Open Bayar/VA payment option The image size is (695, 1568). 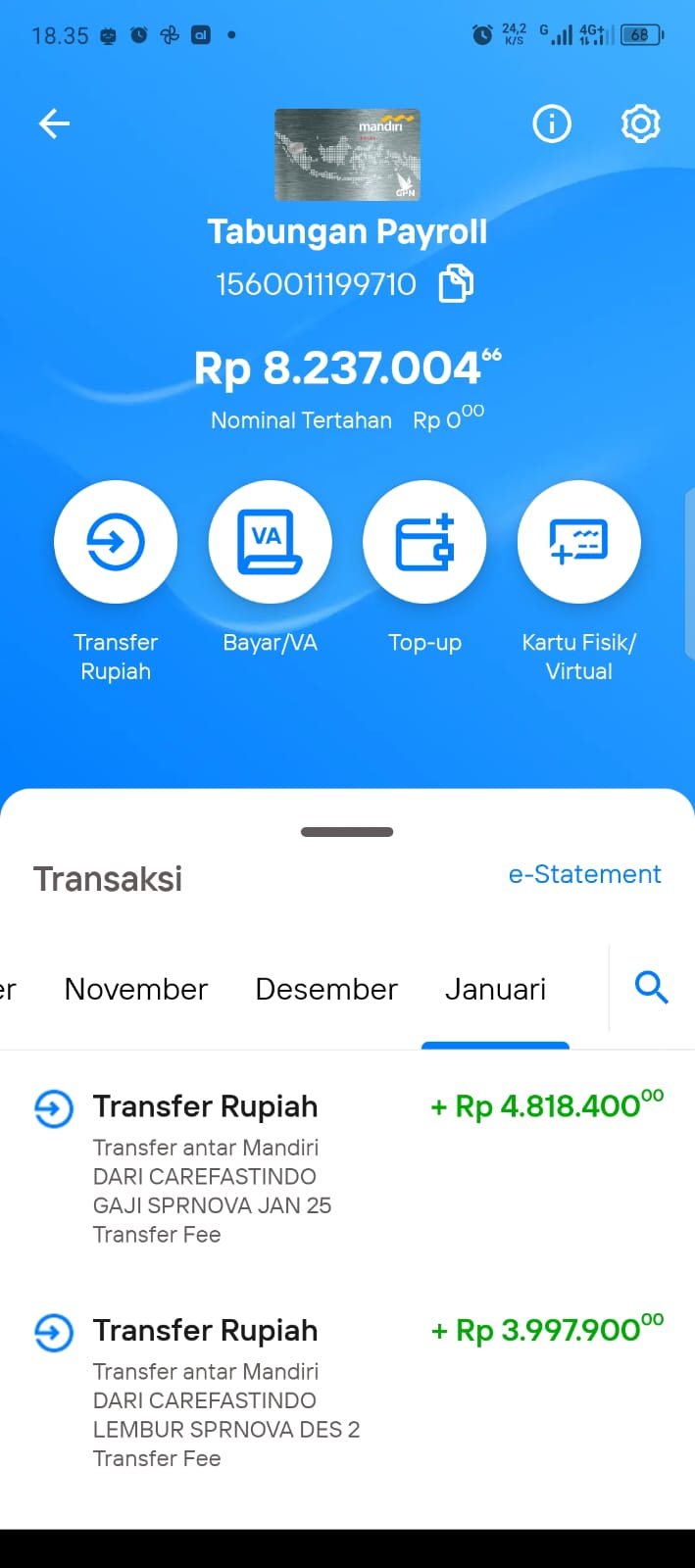(270, 542)
